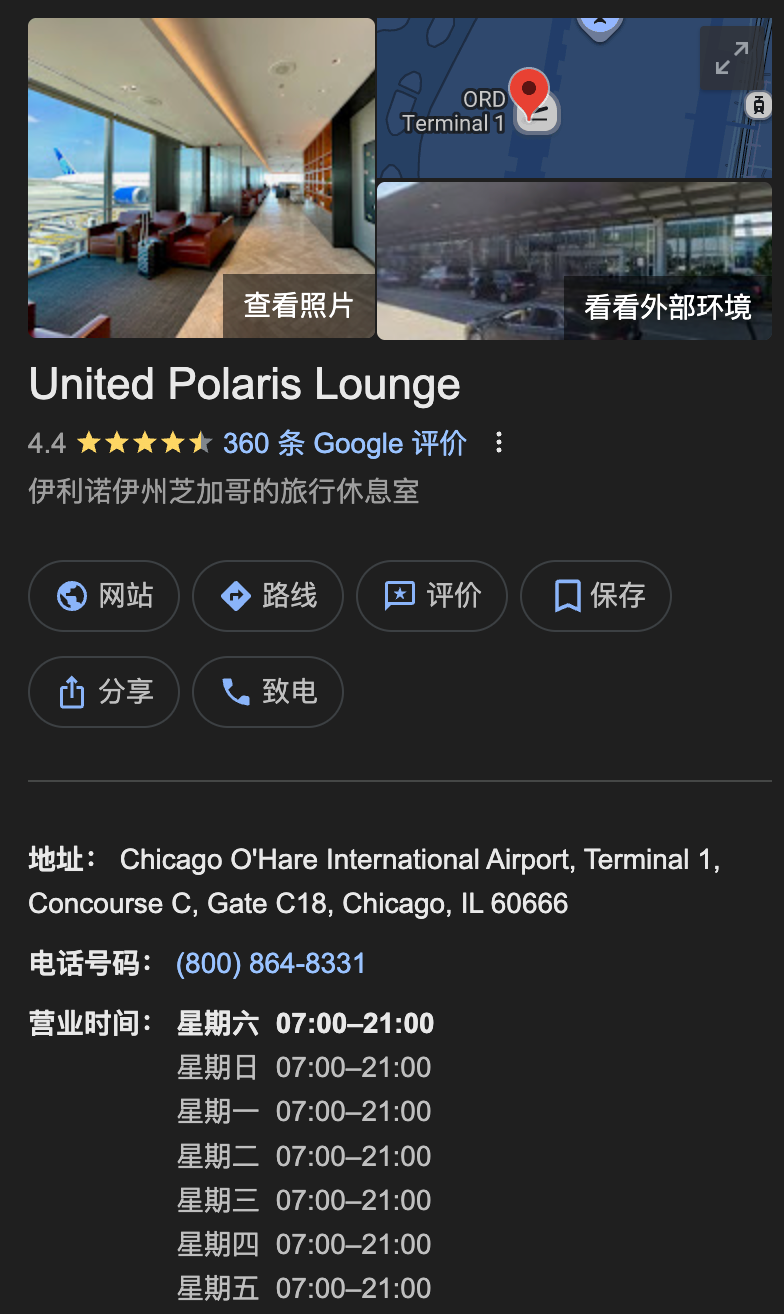Image resolution: width=784 pixels, height=1314 pixels.
Task: Open the 360 条 Google 评价 reviews link
Action: click(344, 443)
